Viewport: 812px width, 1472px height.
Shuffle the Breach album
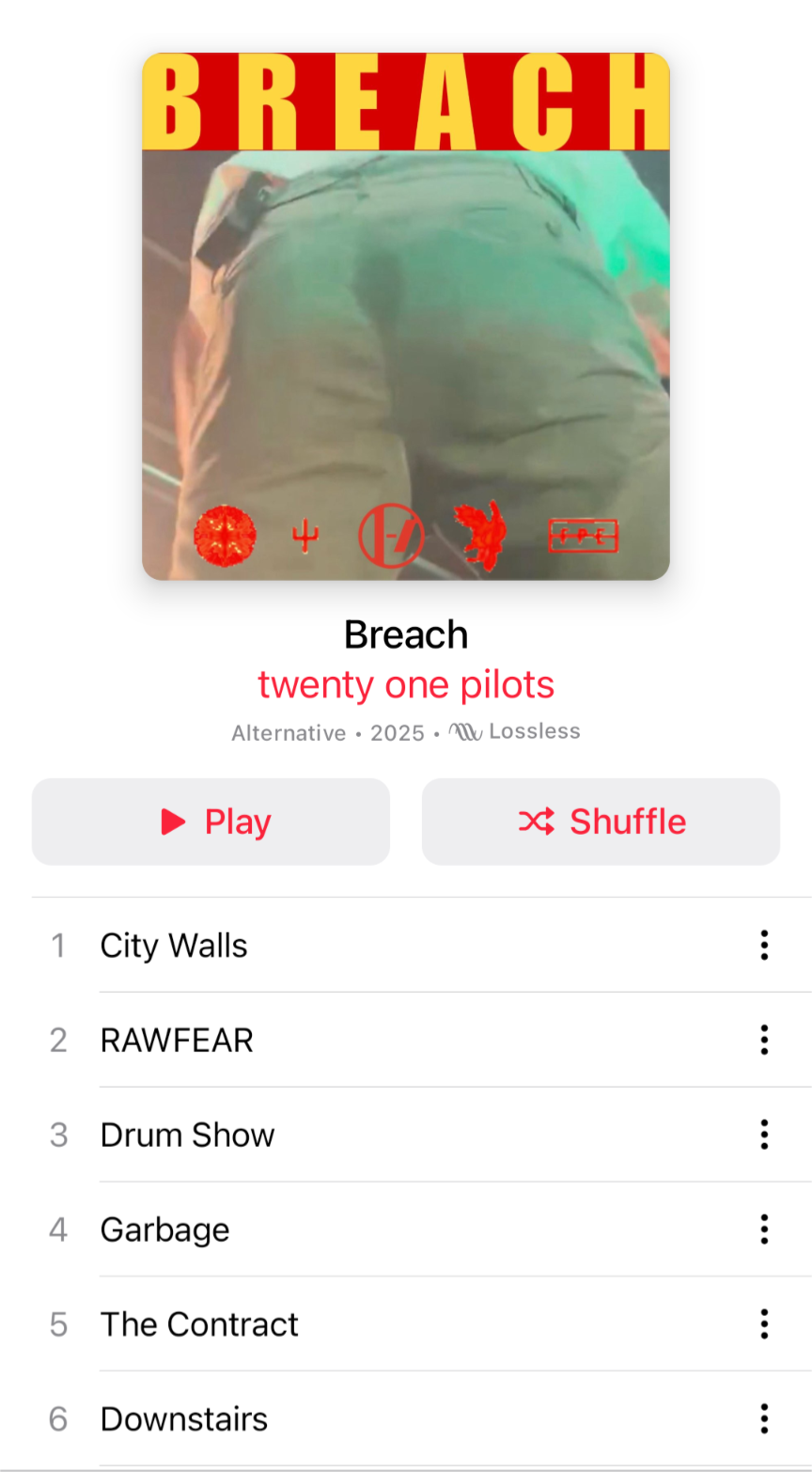click(601, 822)
